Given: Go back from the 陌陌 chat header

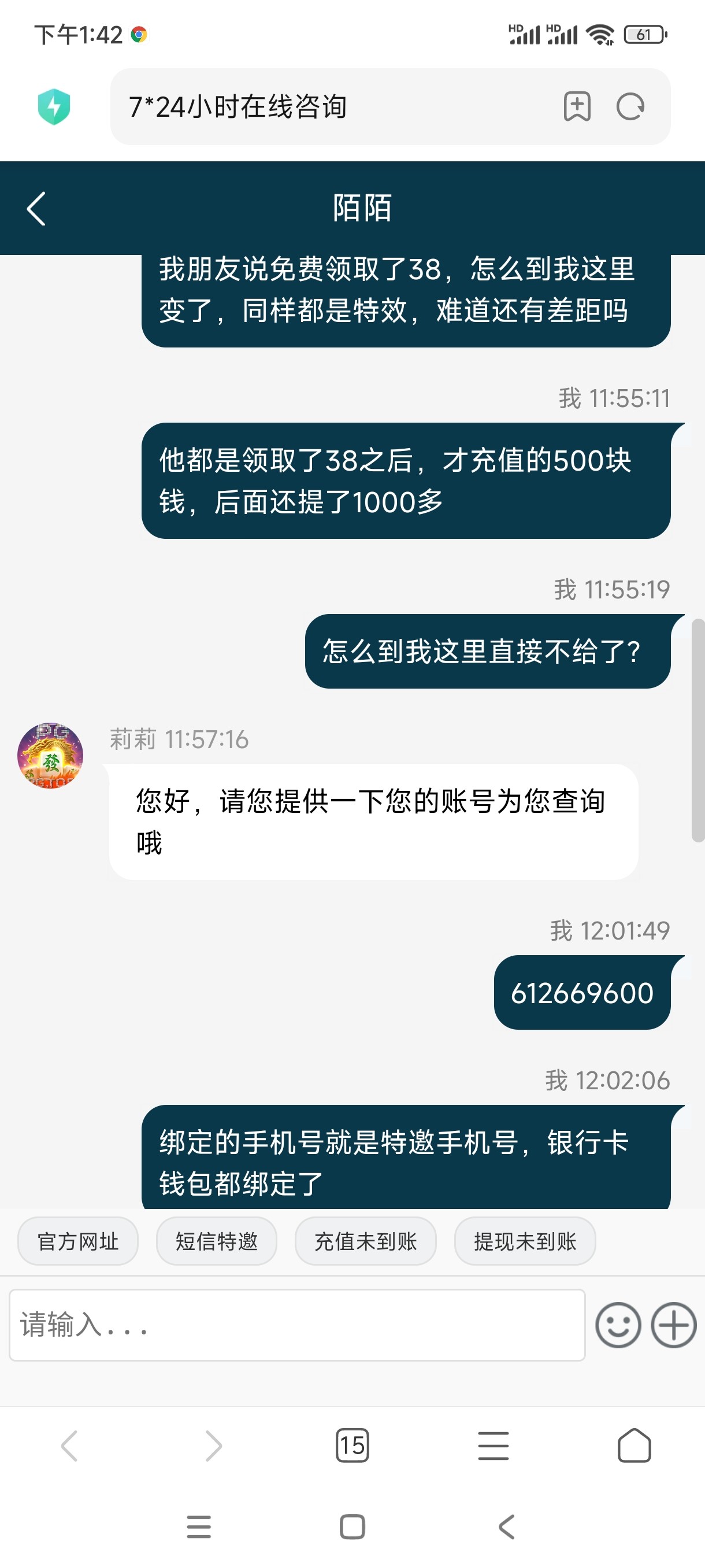Looking at the screenshot, I should pyautogui.click(x=36, y=209).
